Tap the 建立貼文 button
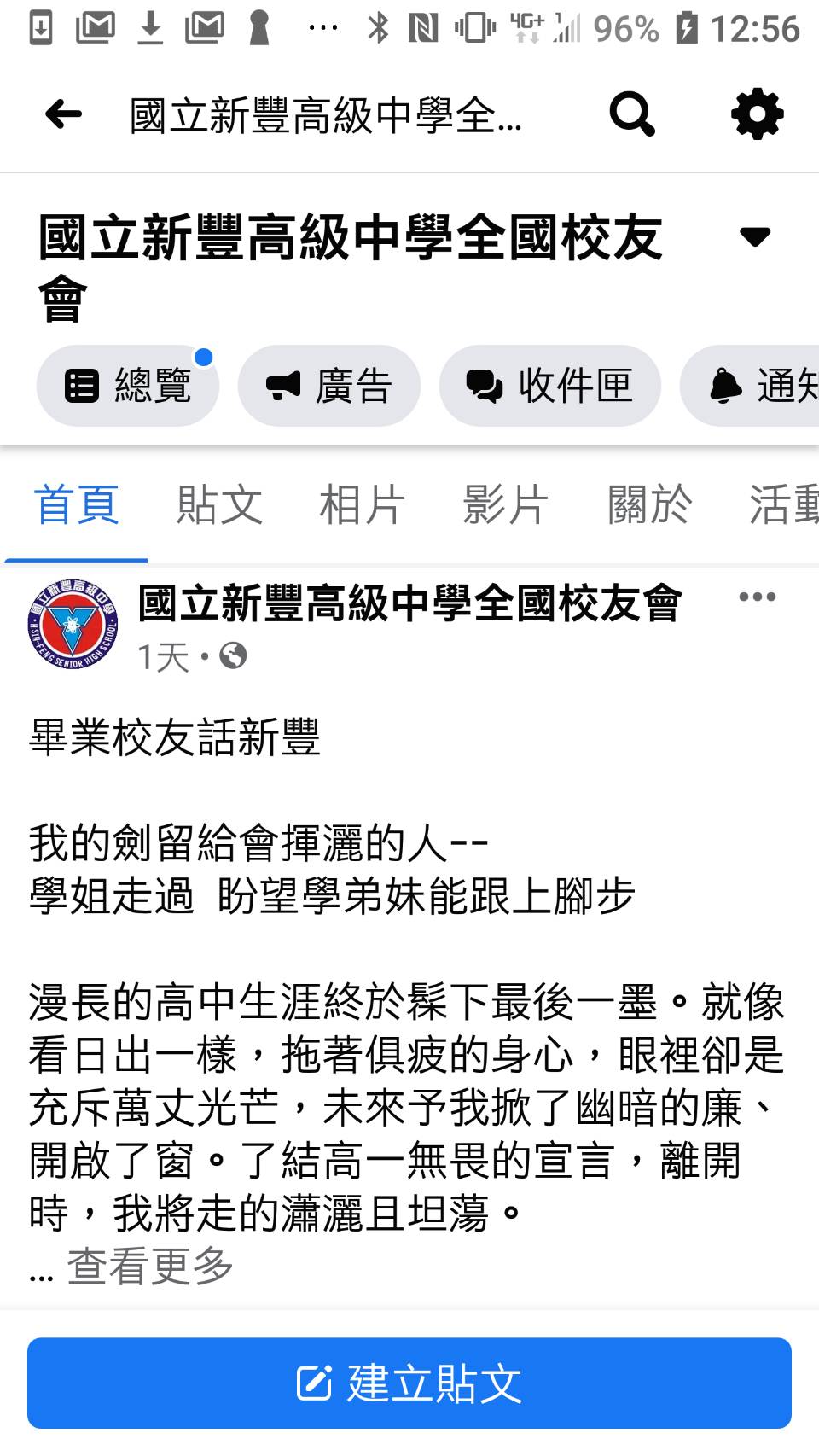Screen dimensions: 819x1456 (x=409, y=1383)
